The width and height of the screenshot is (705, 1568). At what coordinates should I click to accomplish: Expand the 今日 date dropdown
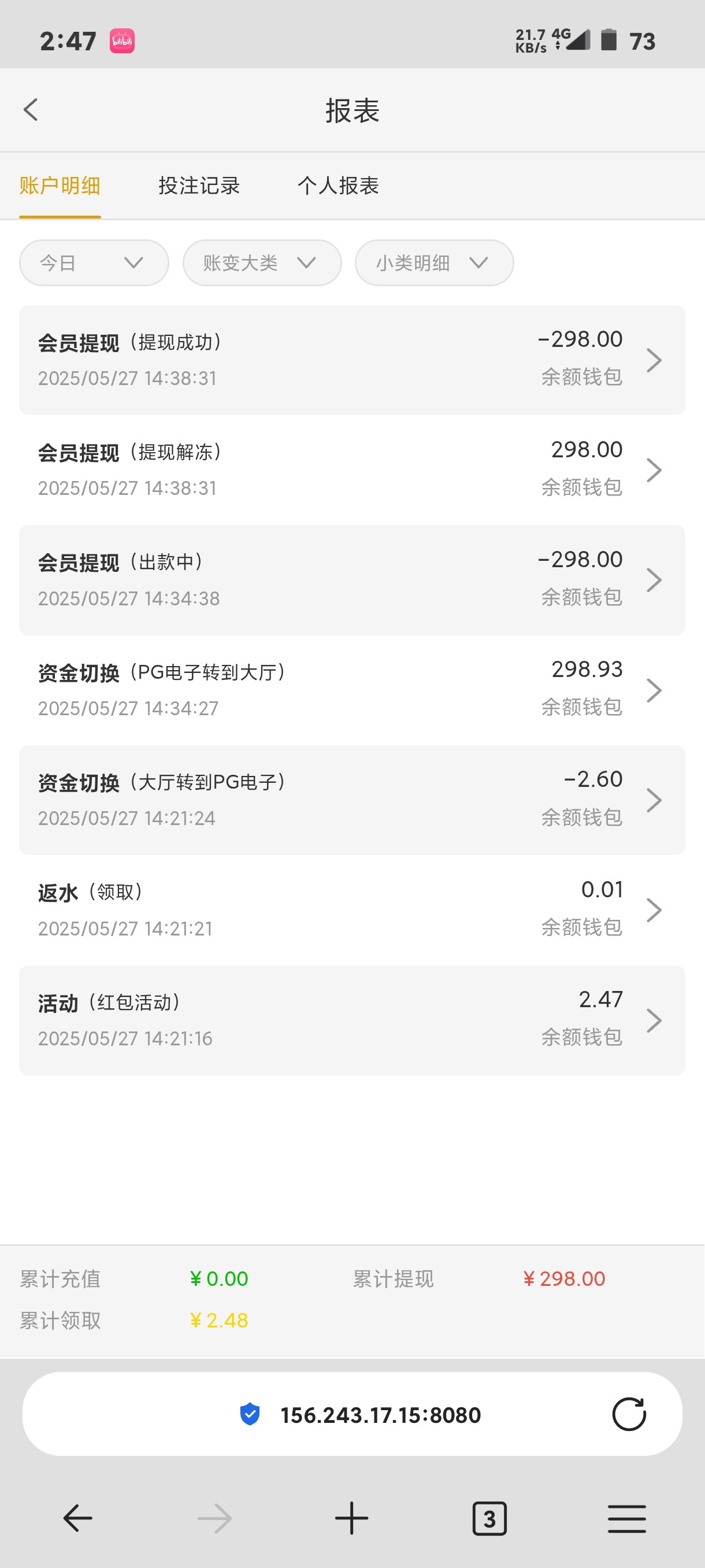click(94, 263)
